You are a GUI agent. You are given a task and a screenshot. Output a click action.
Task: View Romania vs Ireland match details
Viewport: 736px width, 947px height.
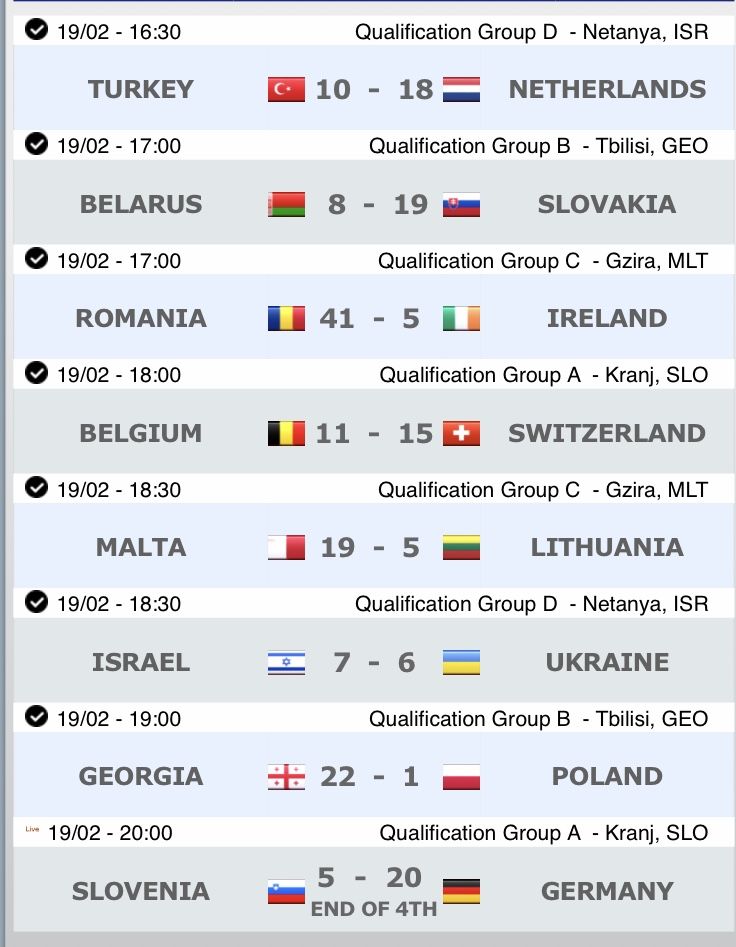pos(374,318)
